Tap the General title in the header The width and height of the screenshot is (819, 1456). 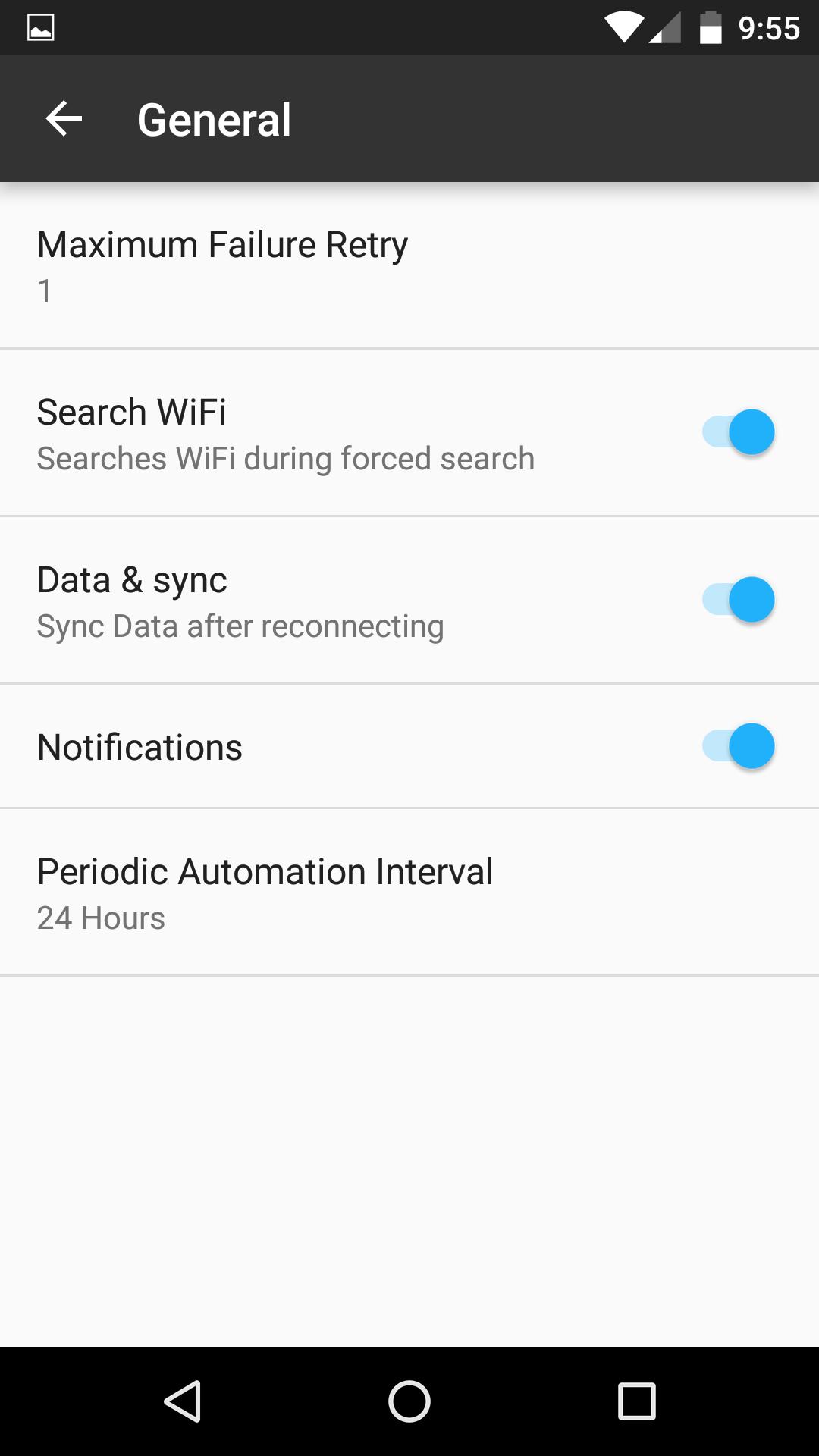click(214, 118)
